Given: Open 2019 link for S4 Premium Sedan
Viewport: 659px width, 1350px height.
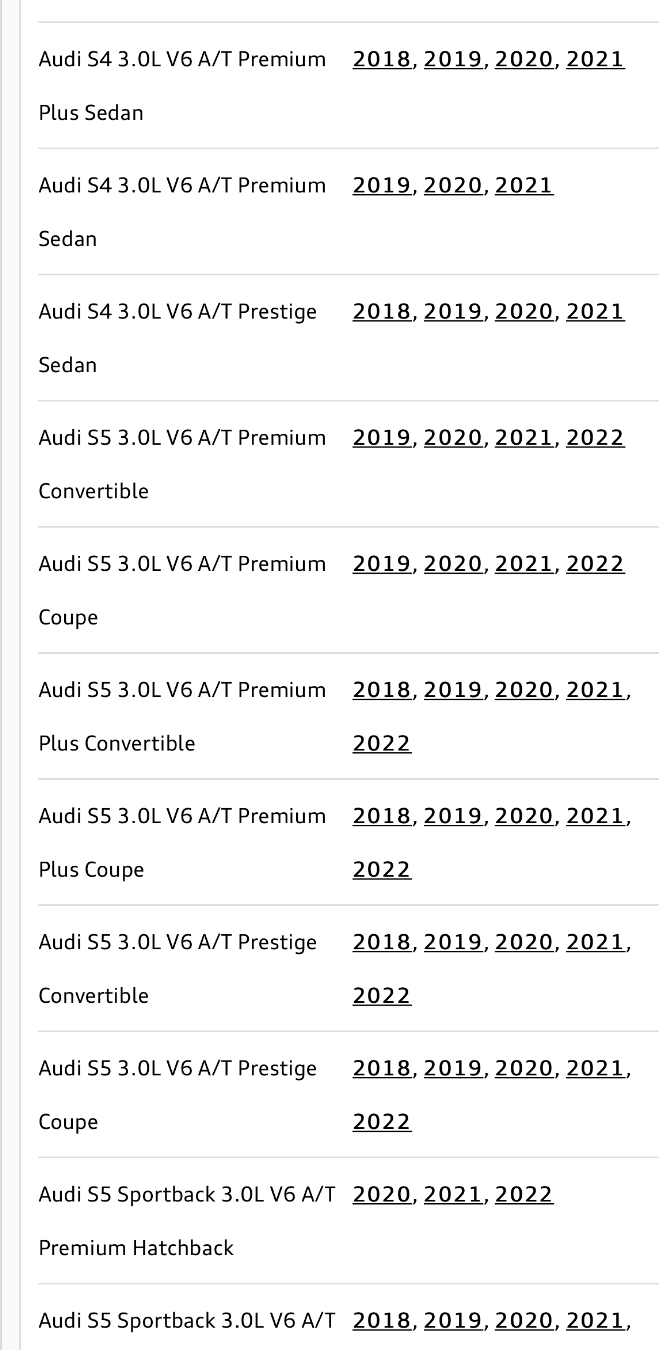Looking at the screenshot, I should coord(382,185).
